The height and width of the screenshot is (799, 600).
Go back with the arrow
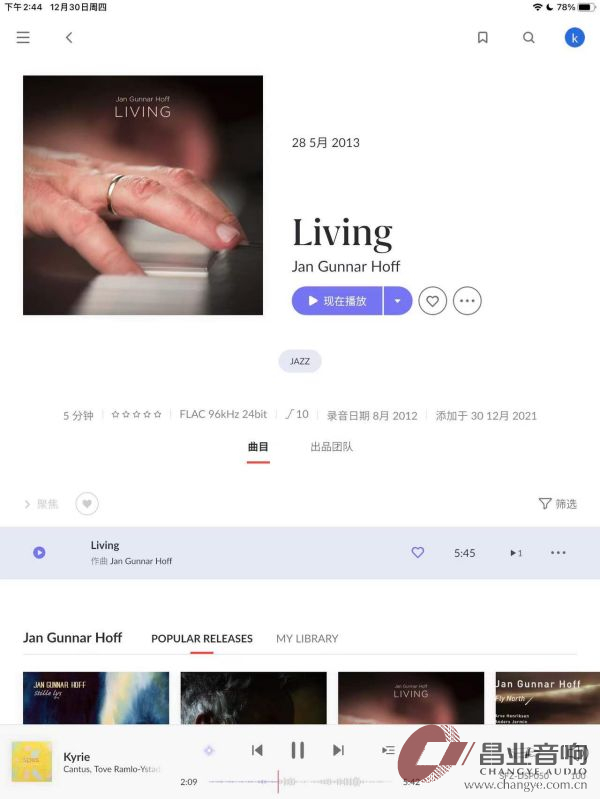pyautogui.click(x=69, y=38)
